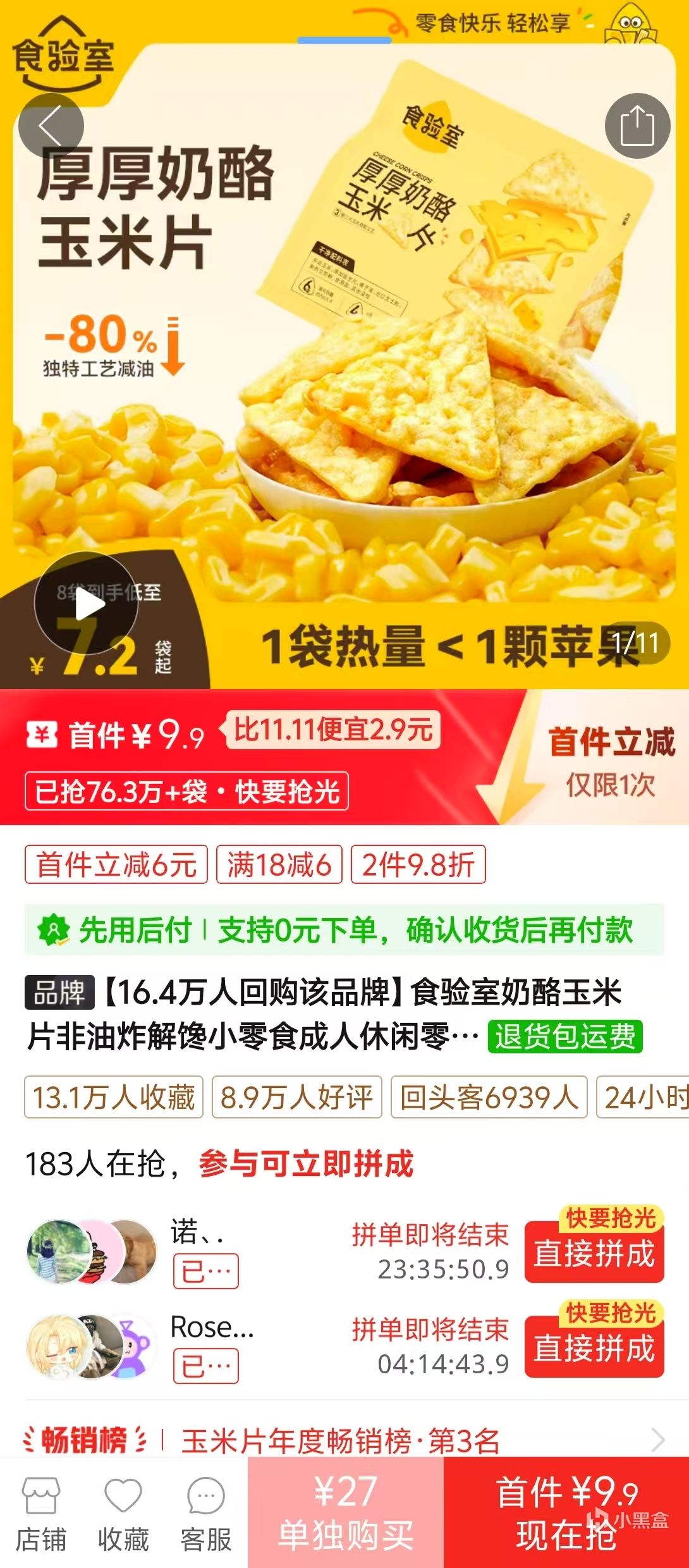Open 先用后付 pay-later details

(x=344, y=929)
